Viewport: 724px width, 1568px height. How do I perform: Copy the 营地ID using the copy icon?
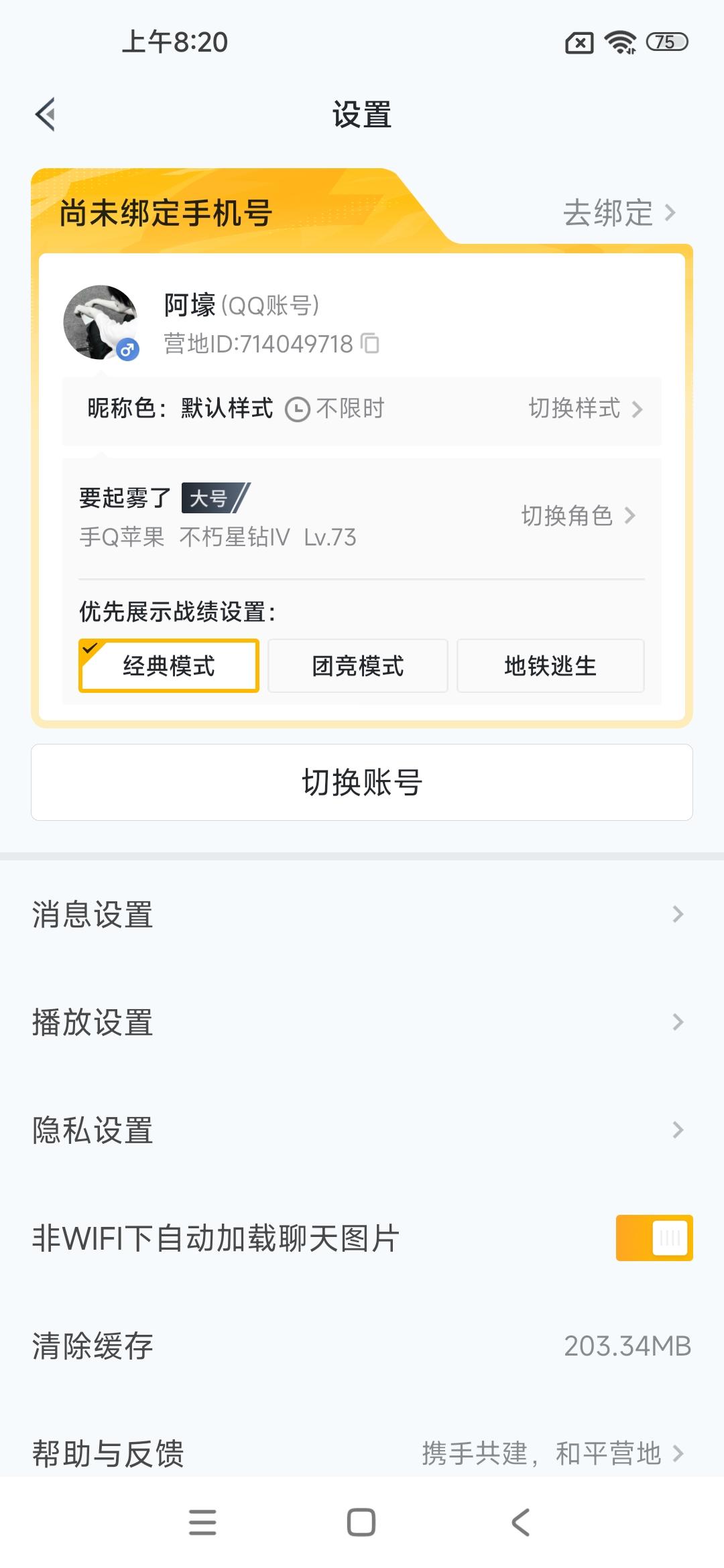(370, 344)
